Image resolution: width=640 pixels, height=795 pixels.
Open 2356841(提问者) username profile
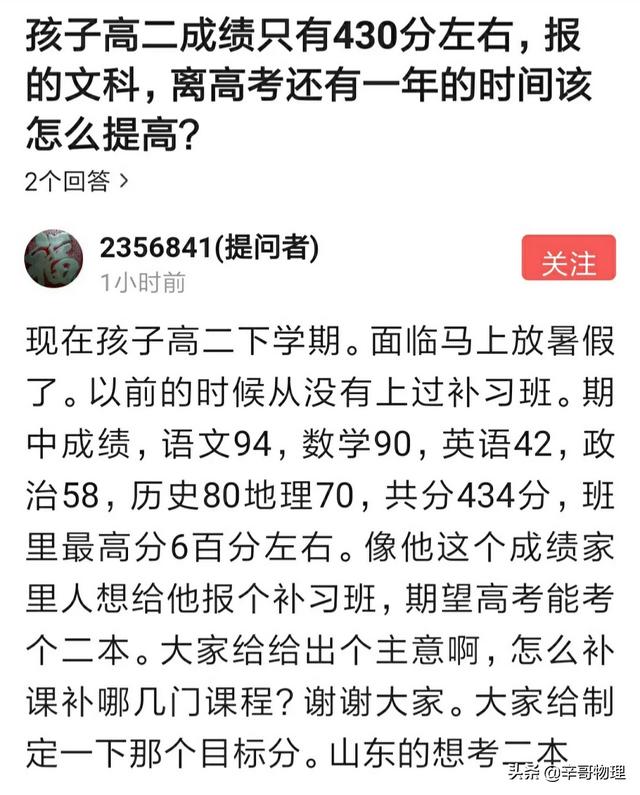(209, 248)
